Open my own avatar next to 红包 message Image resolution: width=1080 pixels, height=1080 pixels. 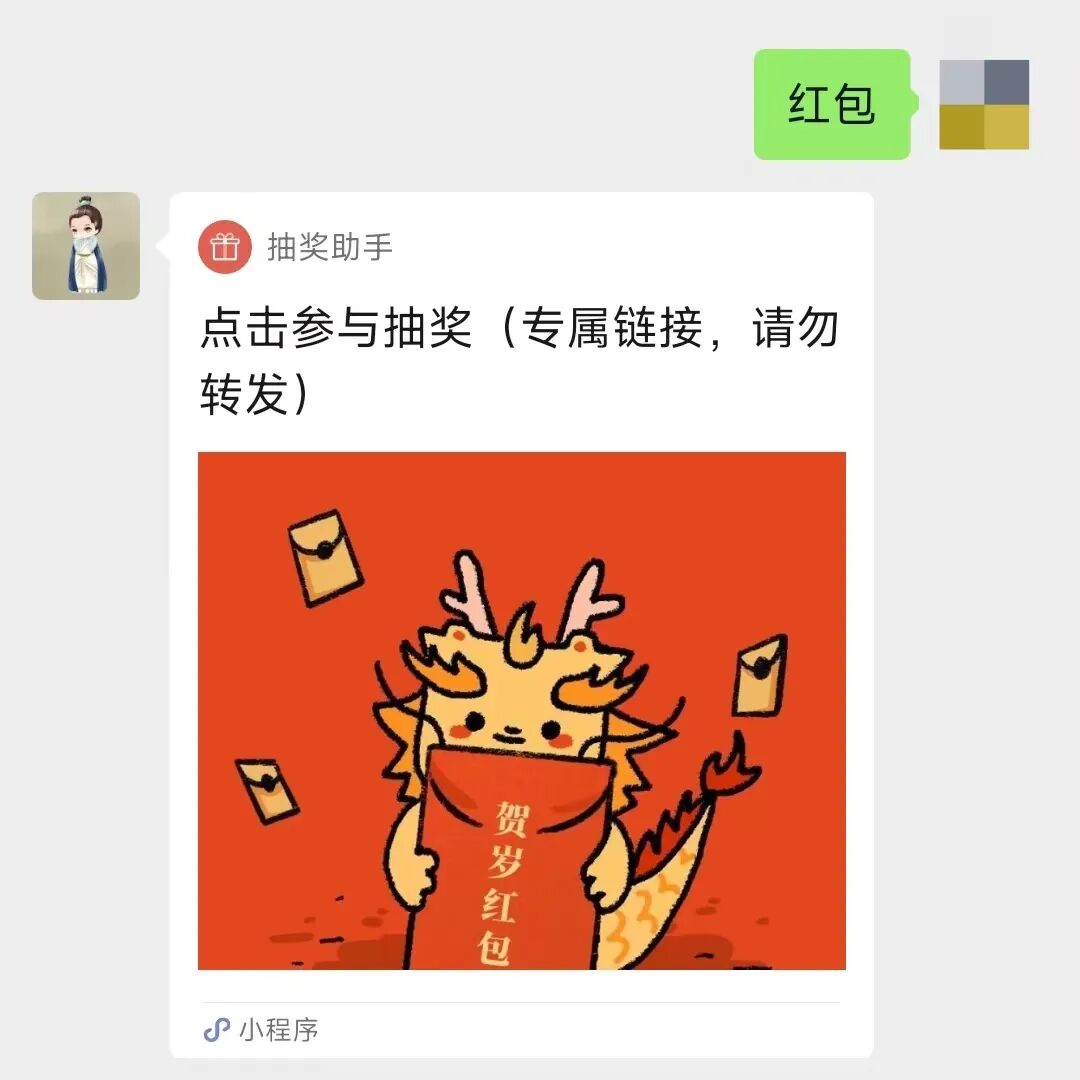[984, 105]
